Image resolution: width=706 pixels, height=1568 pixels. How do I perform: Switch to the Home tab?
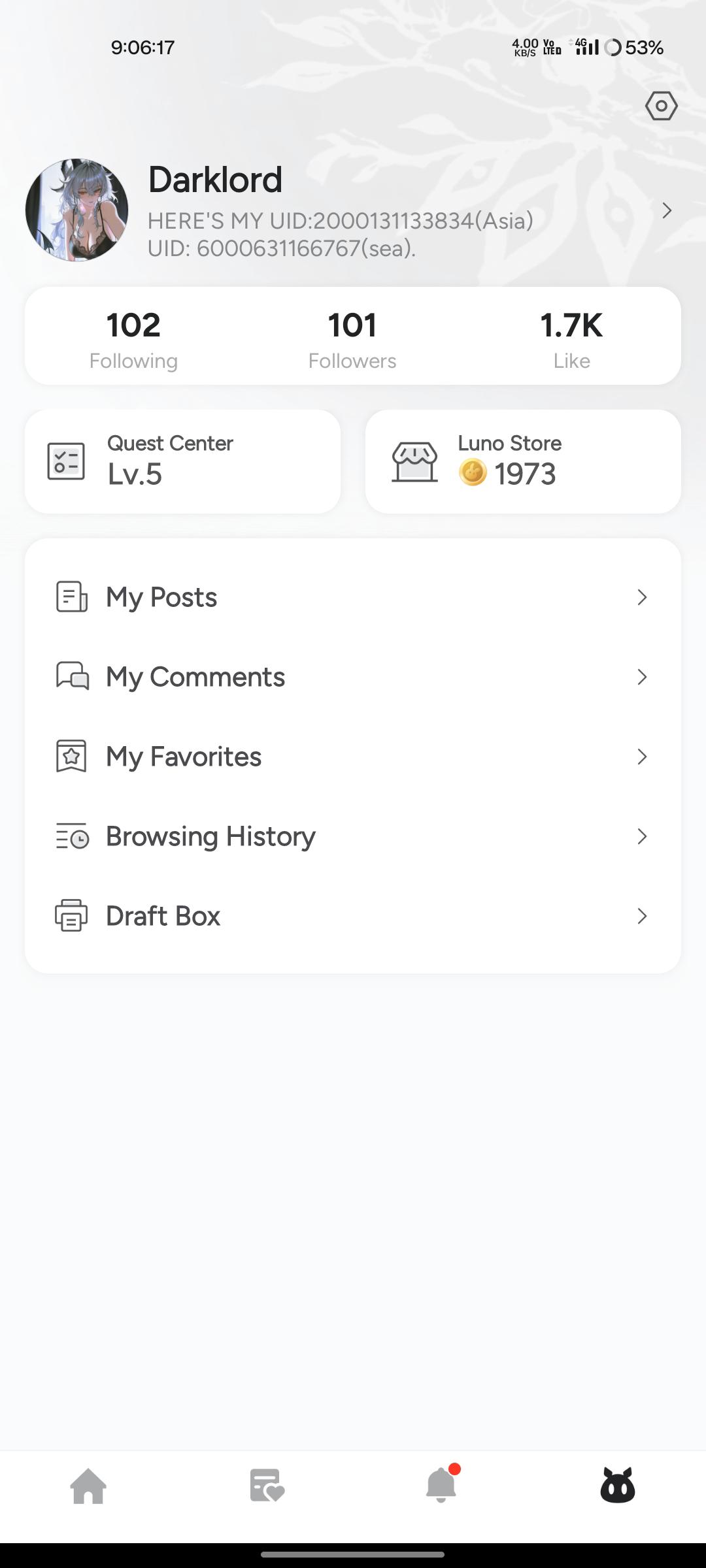pyautogui.click(x=88, y=1486)
